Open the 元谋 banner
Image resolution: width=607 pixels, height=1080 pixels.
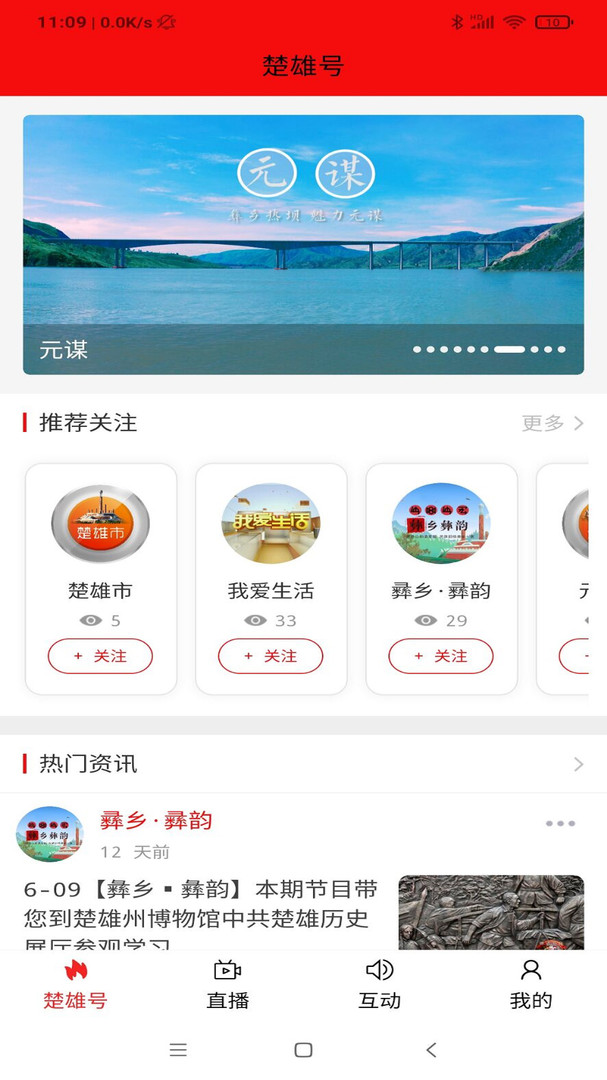point(303,244)
